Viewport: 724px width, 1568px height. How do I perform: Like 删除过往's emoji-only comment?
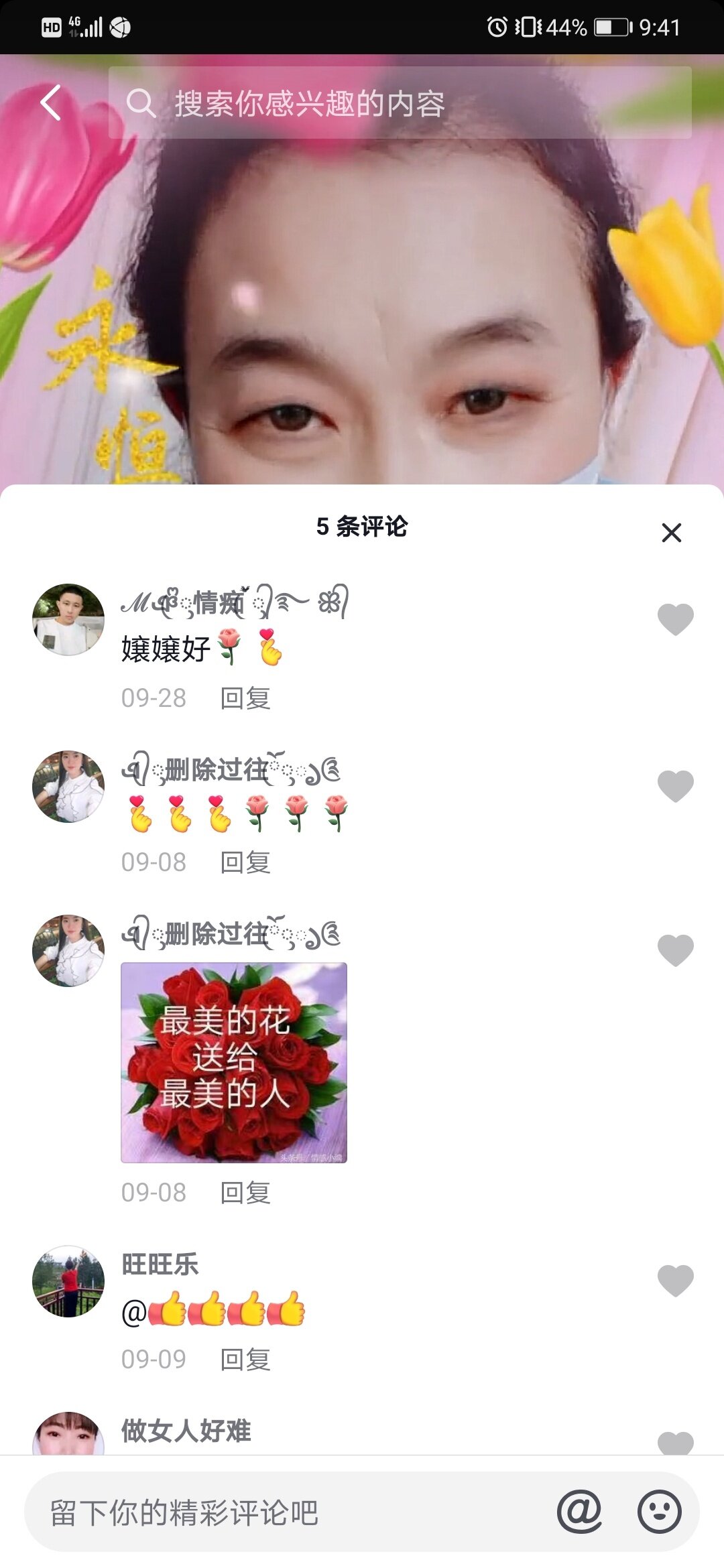click(675, 785)
